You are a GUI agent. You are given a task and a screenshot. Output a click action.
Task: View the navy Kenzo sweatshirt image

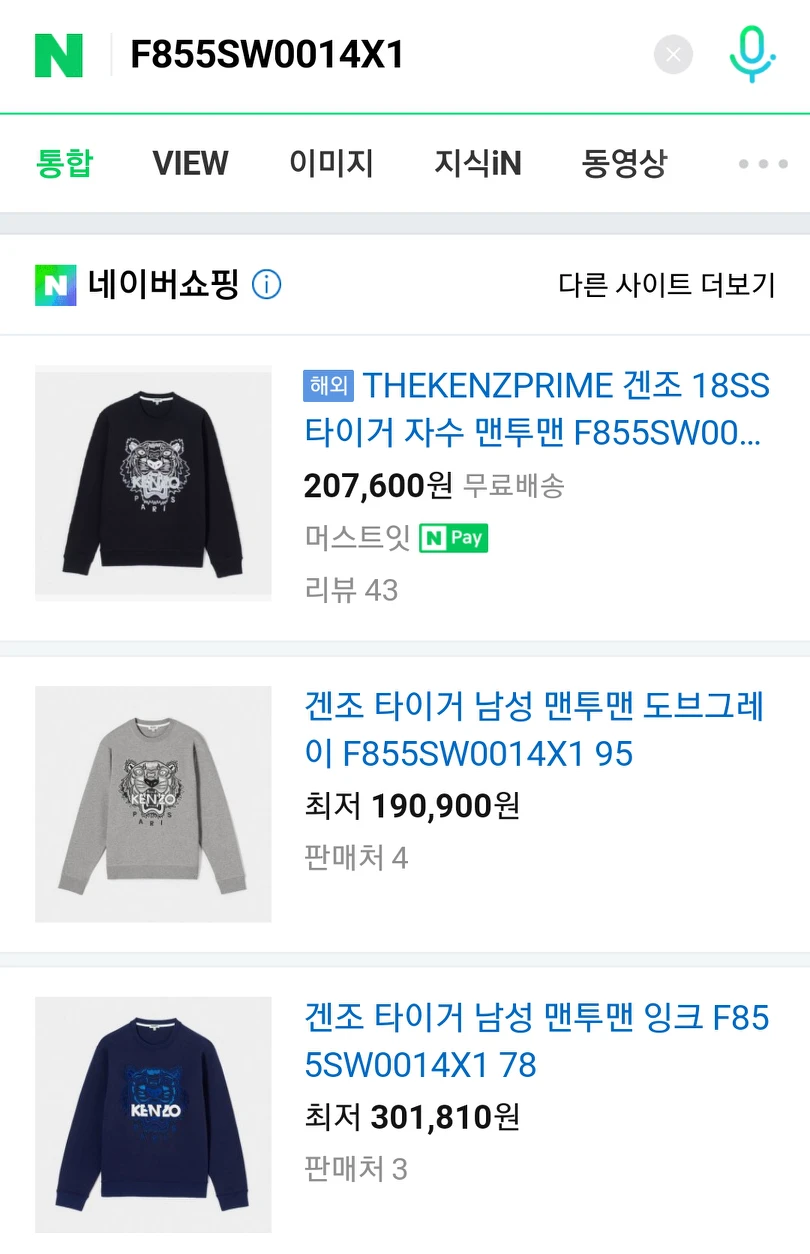pos(153,1115)
